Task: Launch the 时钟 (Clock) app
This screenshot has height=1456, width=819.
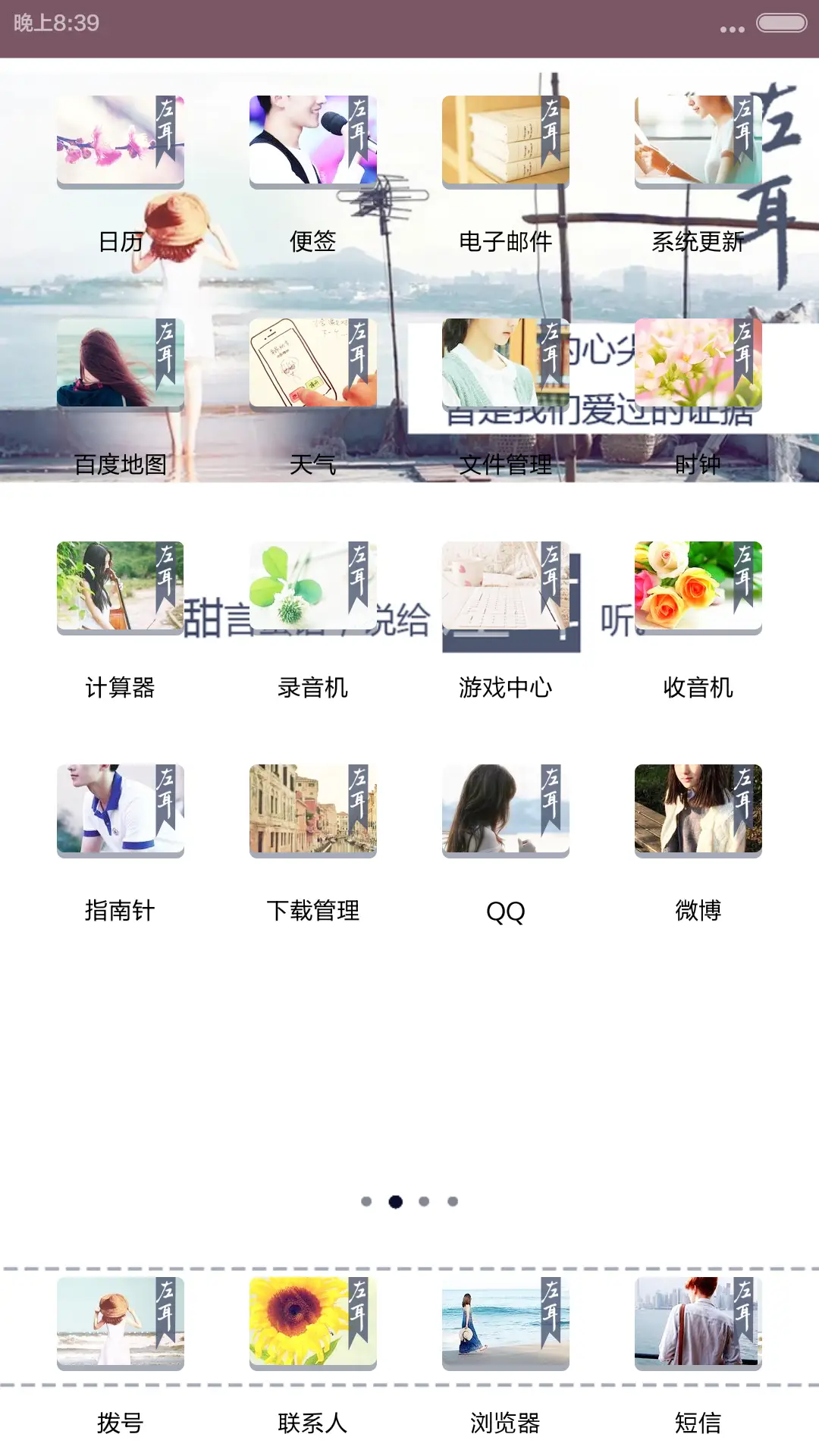Action: [698, 364]
